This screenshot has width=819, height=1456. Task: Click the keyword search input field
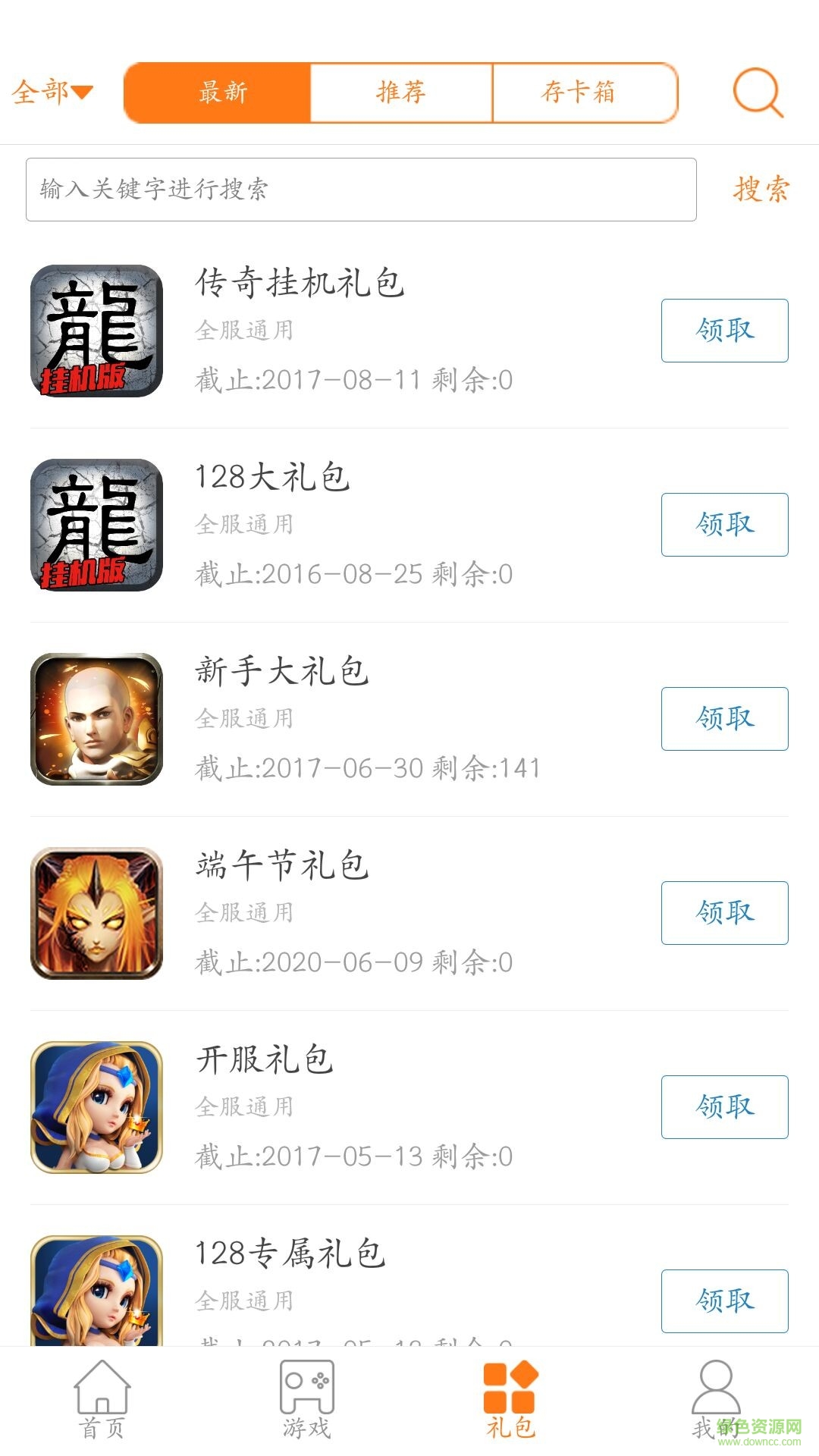[362, 190]
